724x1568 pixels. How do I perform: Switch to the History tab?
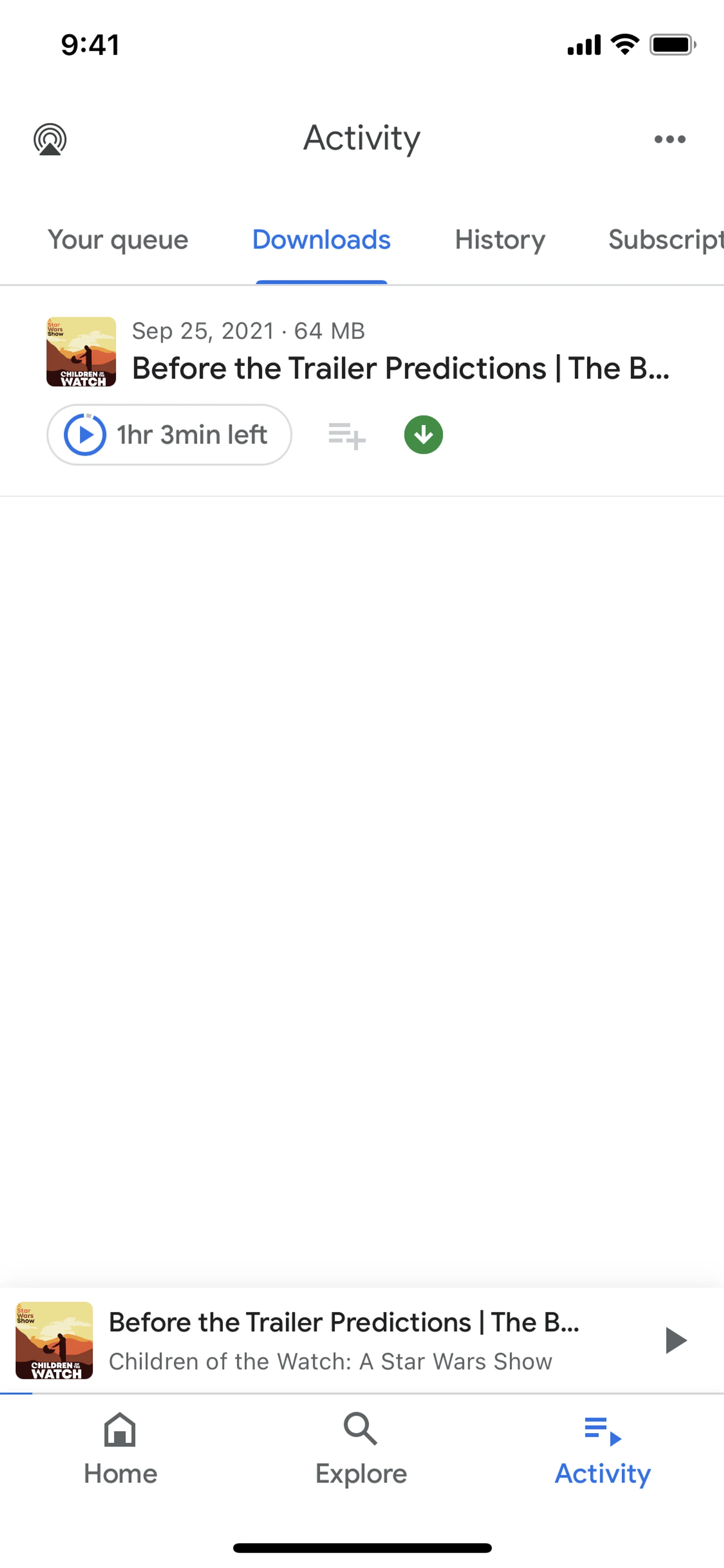[500, 240]
